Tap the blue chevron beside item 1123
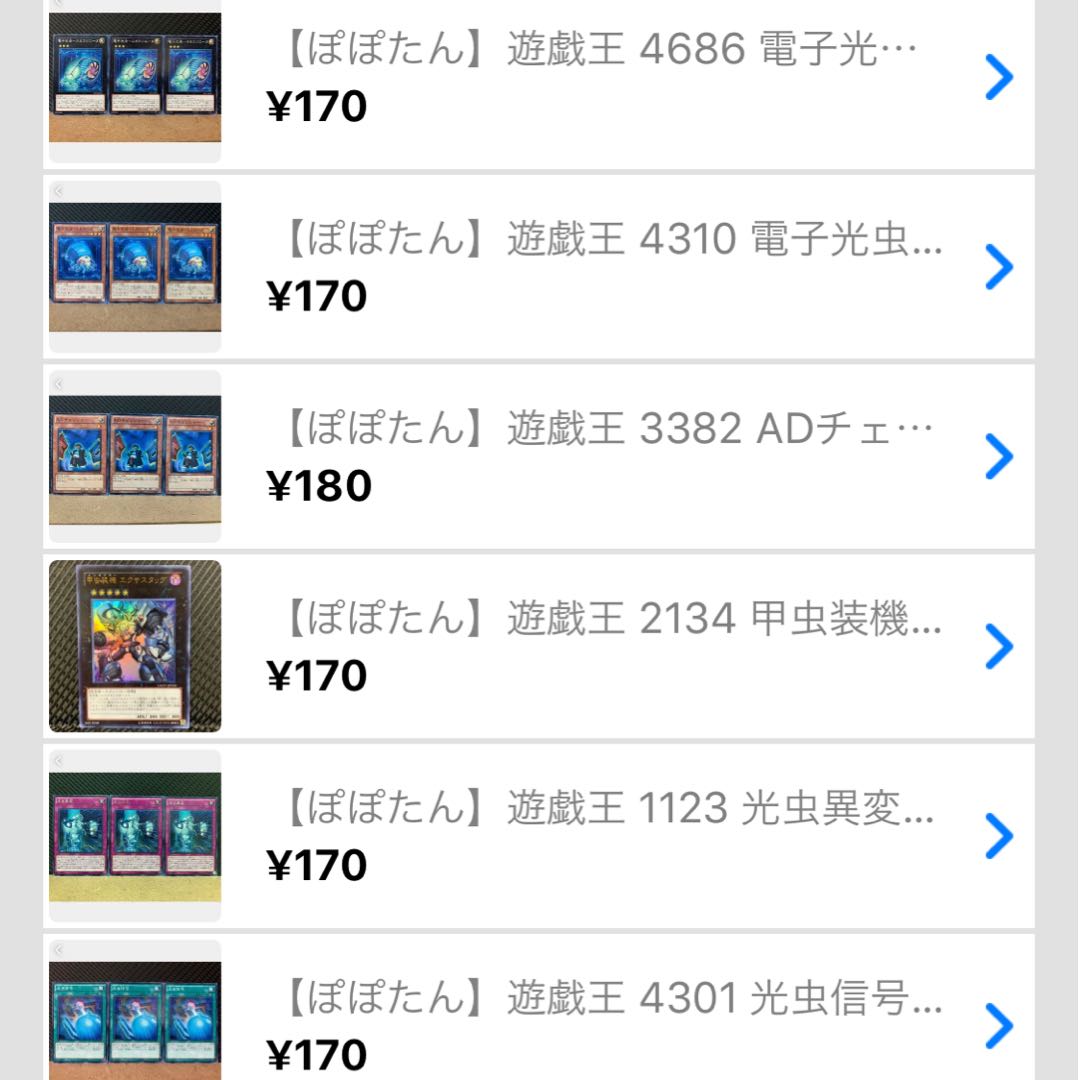Image resolution: width=1079 pixels, height=1080 pixels. click(996, 836)
